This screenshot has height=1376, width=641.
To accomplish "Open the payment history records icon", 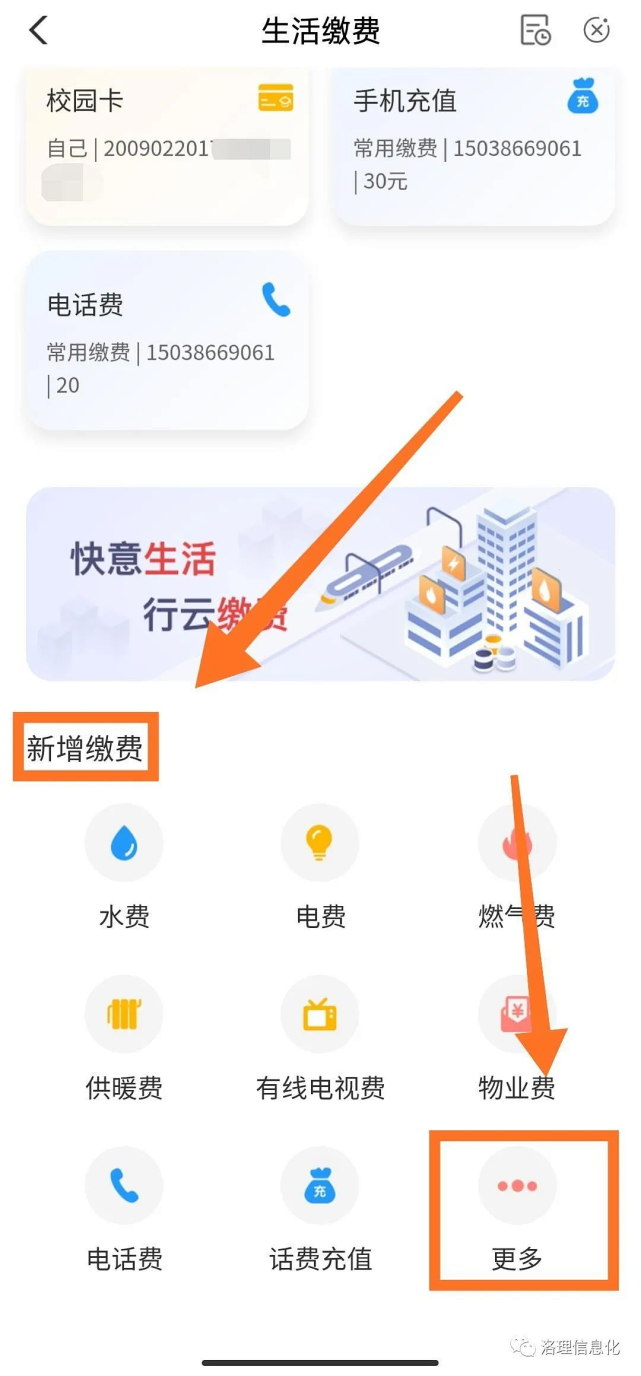I will [535, 31].
